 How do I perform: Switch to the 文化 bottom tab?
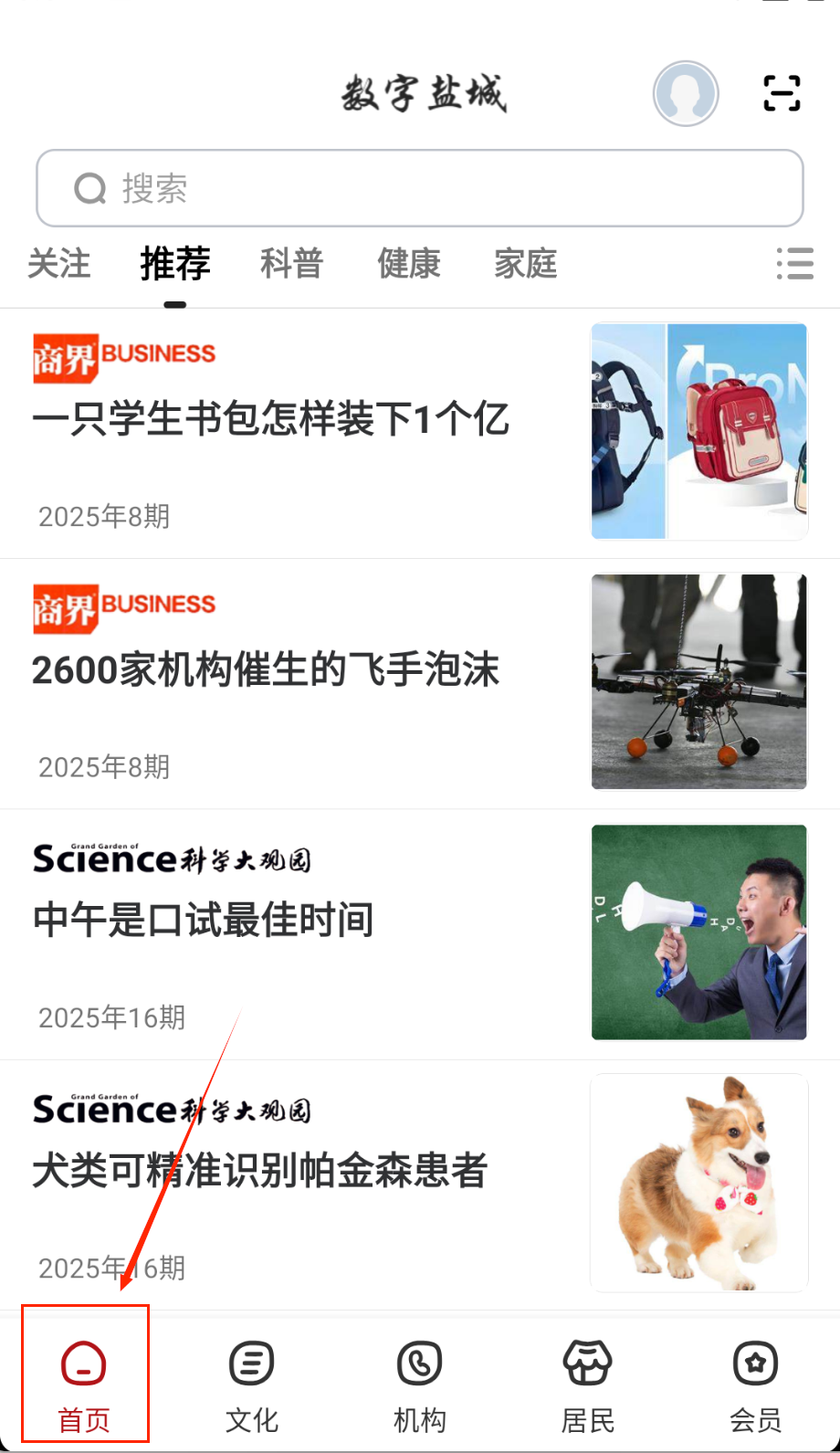click(252, 1381)
